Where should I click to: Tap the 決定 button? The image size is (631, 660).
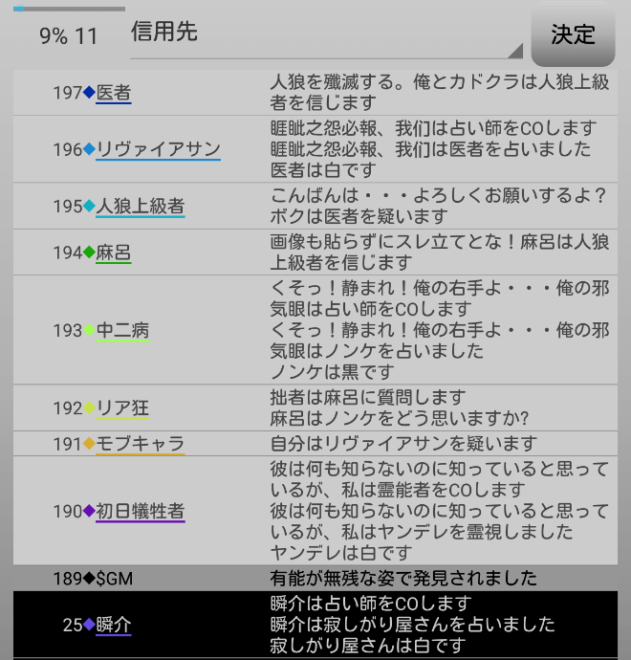point(573,35)
